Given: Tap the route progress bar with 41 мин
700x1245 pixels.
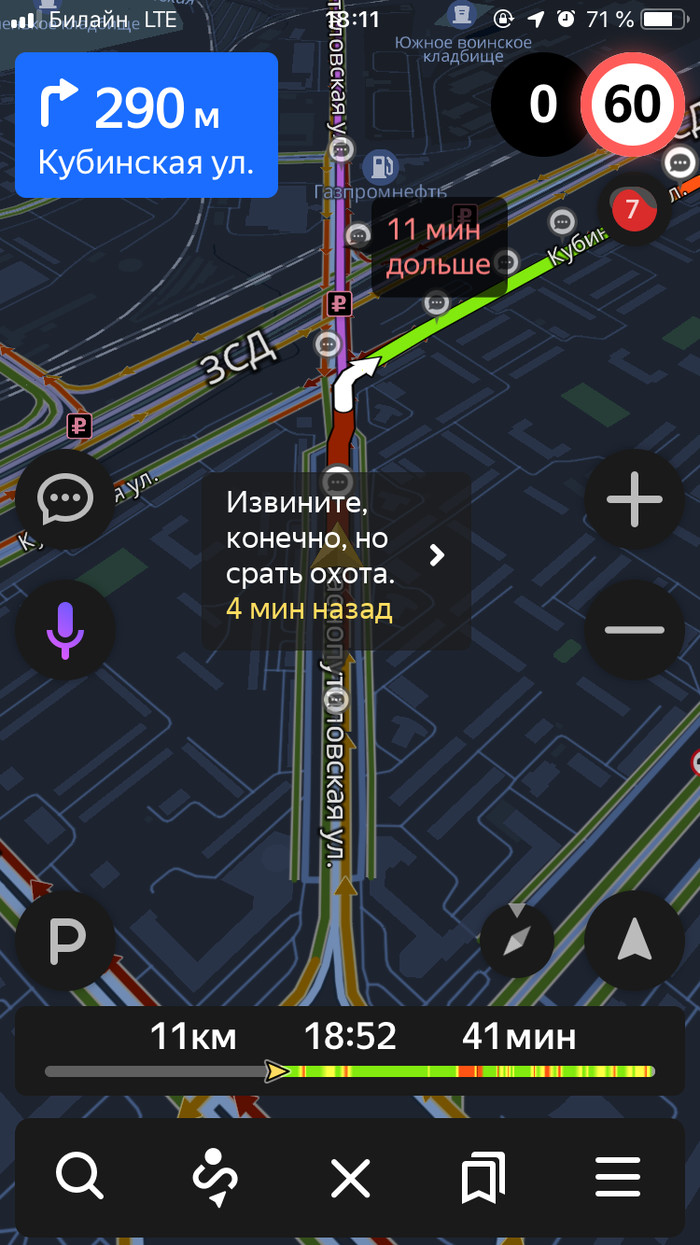Looking at the screenshot, I should point(350,1052).
